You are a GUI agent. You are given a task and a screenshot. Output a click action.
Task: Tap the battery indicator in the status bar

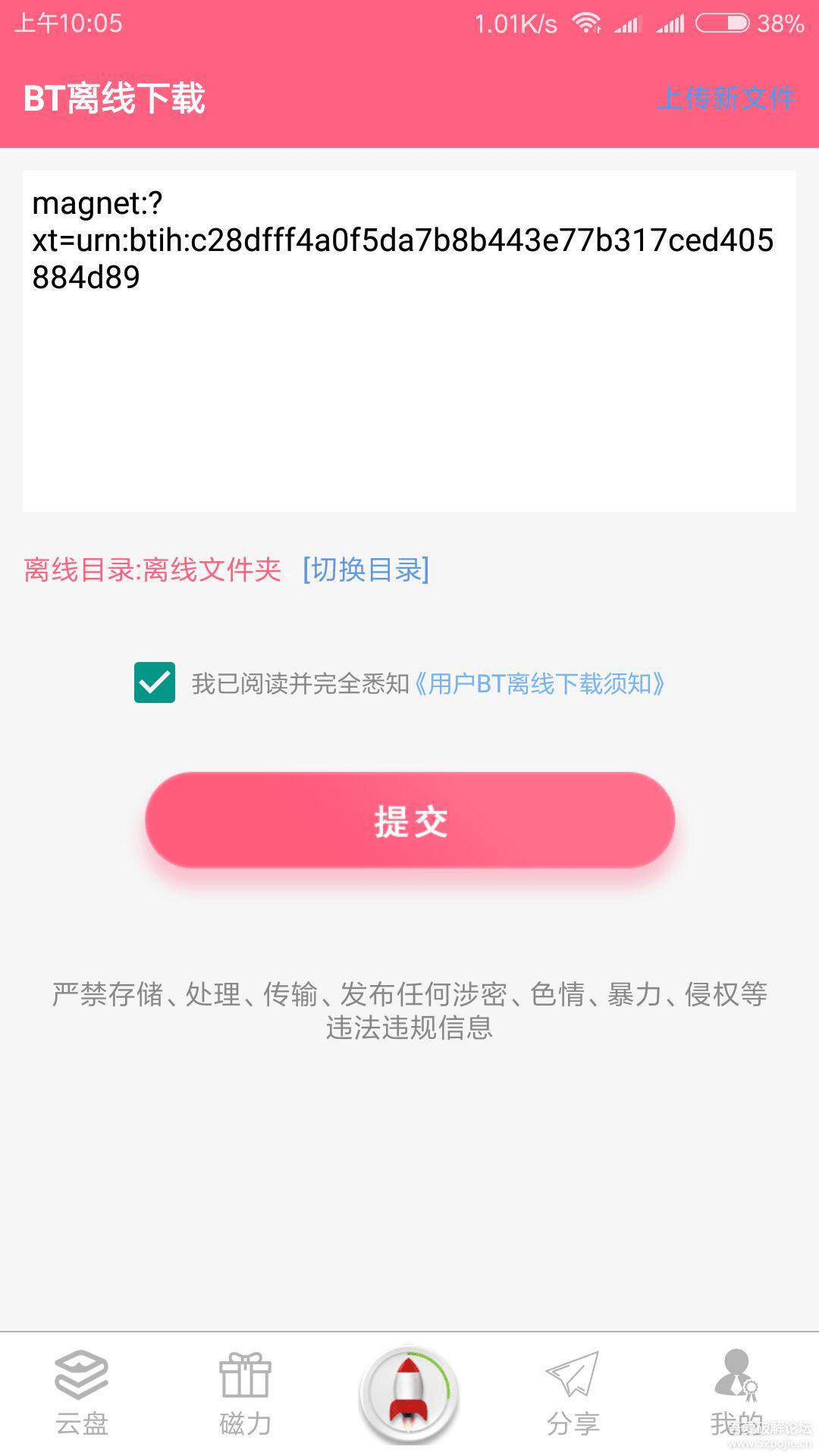[720, 23]
